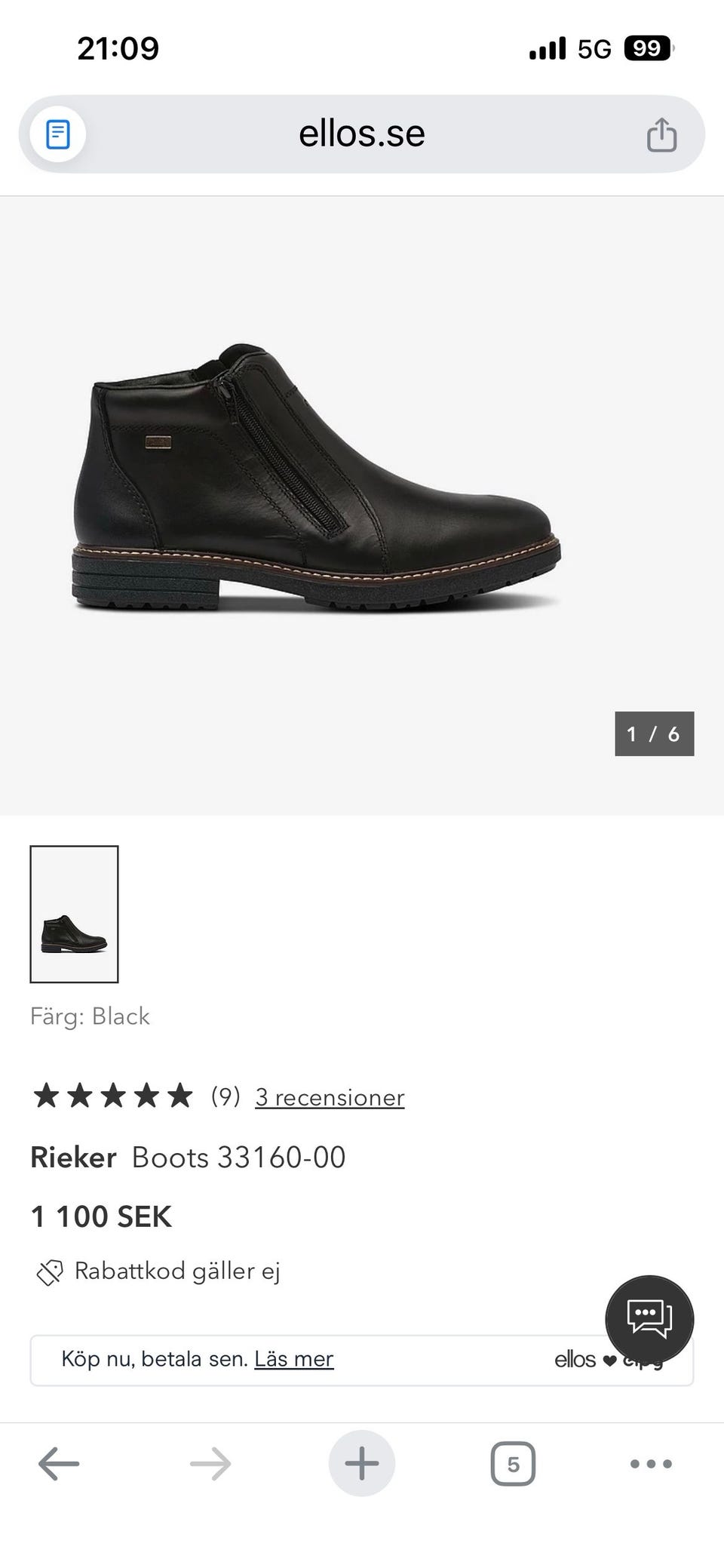724x1568 pixels.
Task: Open the Läs mer payment info link
Action: coord(293,1359)
